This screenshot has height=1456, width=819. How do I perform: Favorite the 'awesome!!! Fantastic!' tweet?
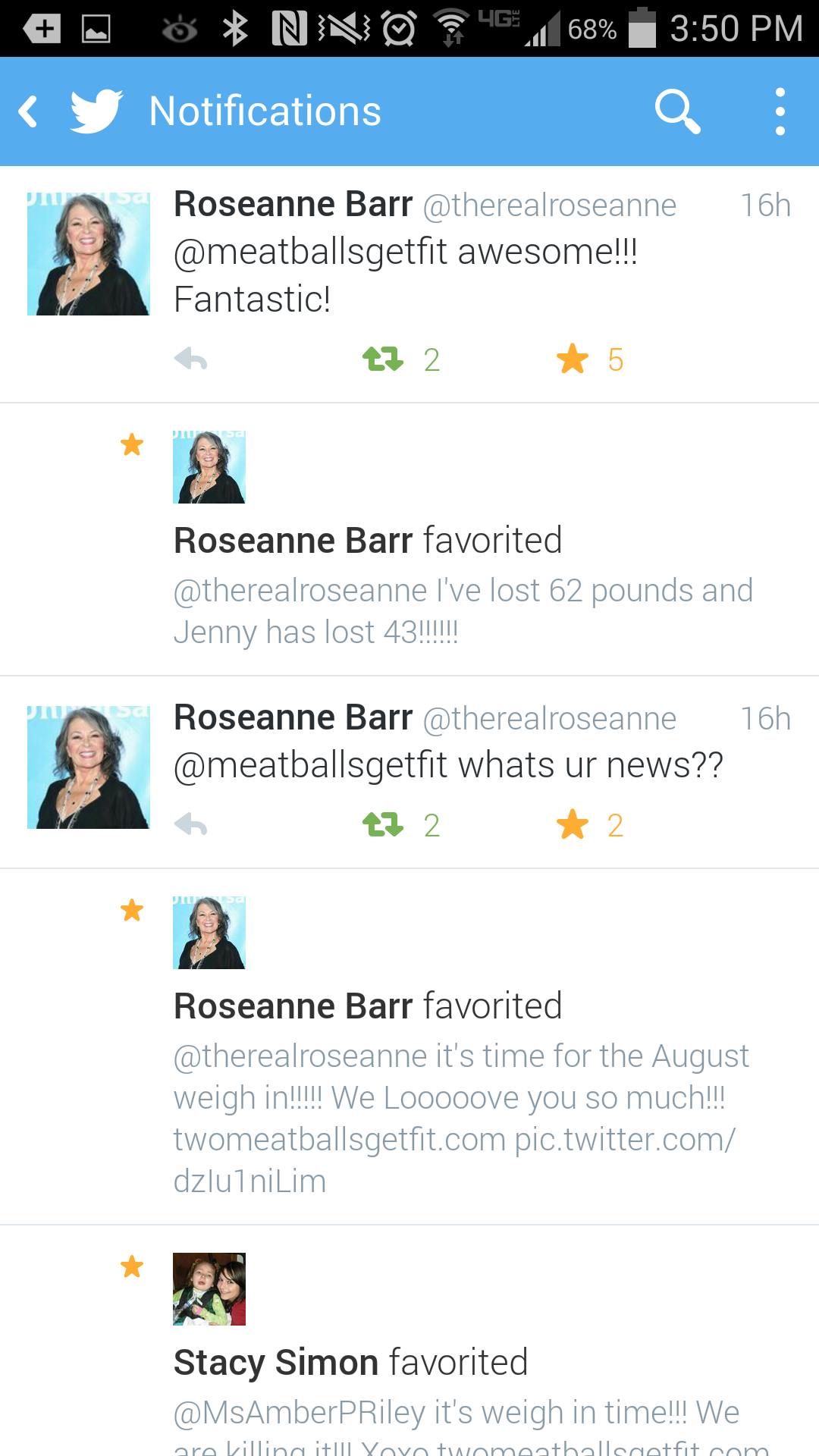pyautogui.click(x=573, y=359)
